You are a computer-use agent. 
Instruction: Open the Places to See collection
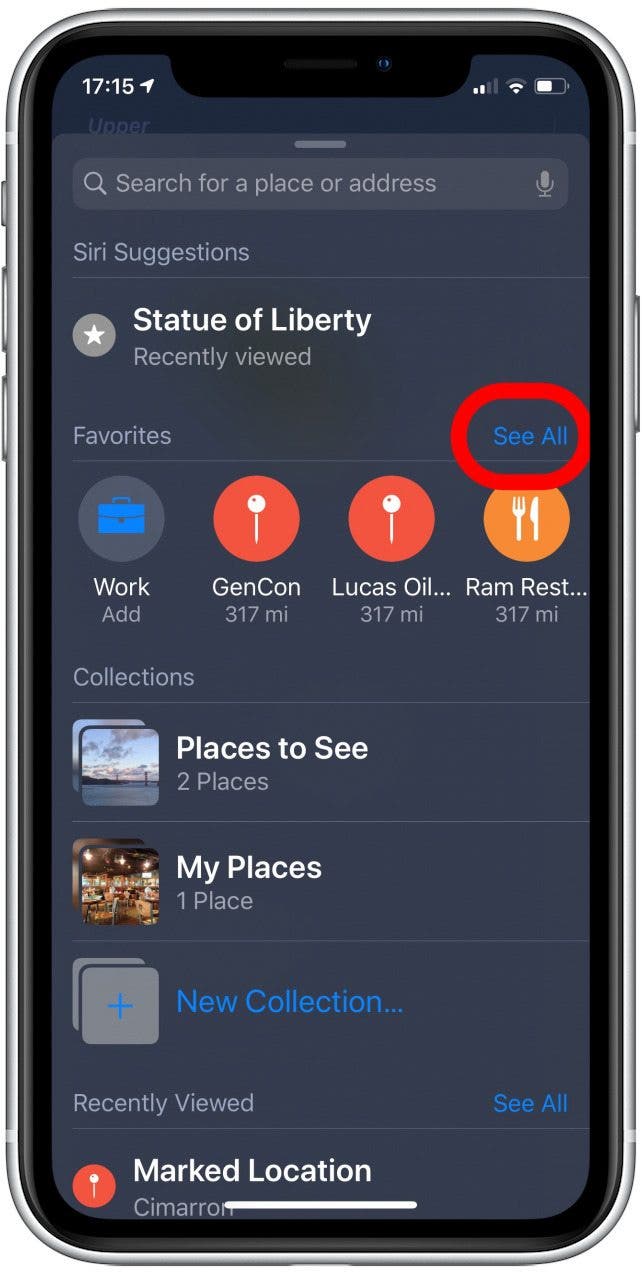[x=270, y=763]
